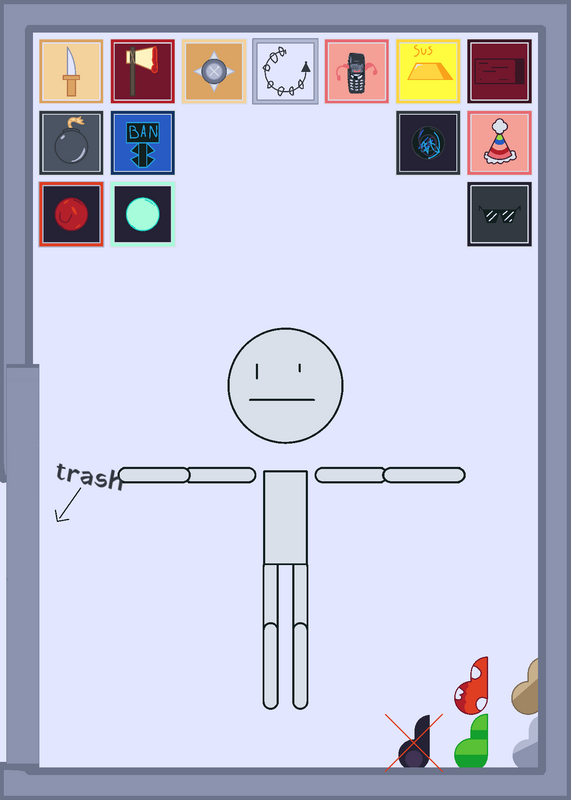
Task: Pick the cyan ball tile
Action: click(x=143, y=214)
